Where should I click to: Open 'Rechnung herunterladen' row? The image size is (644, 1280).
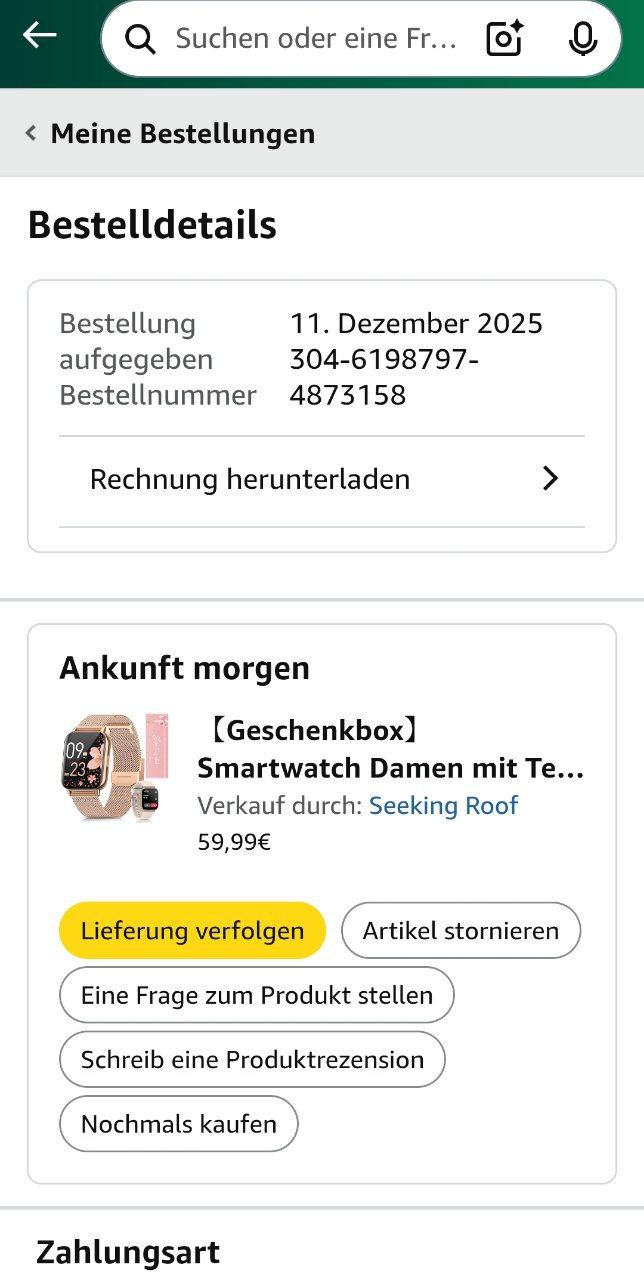point(321,479)
